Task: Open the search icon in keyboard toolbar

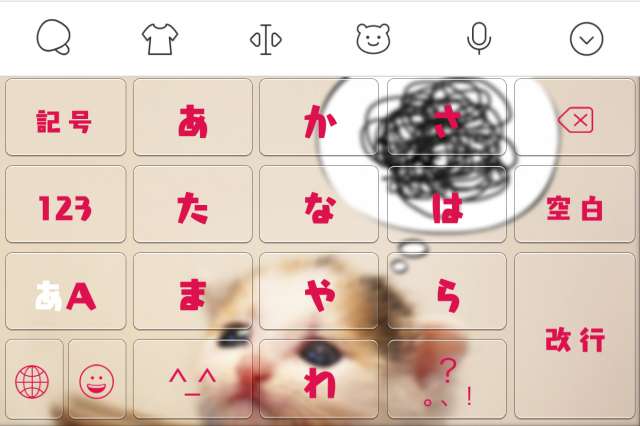Action: 52,38
